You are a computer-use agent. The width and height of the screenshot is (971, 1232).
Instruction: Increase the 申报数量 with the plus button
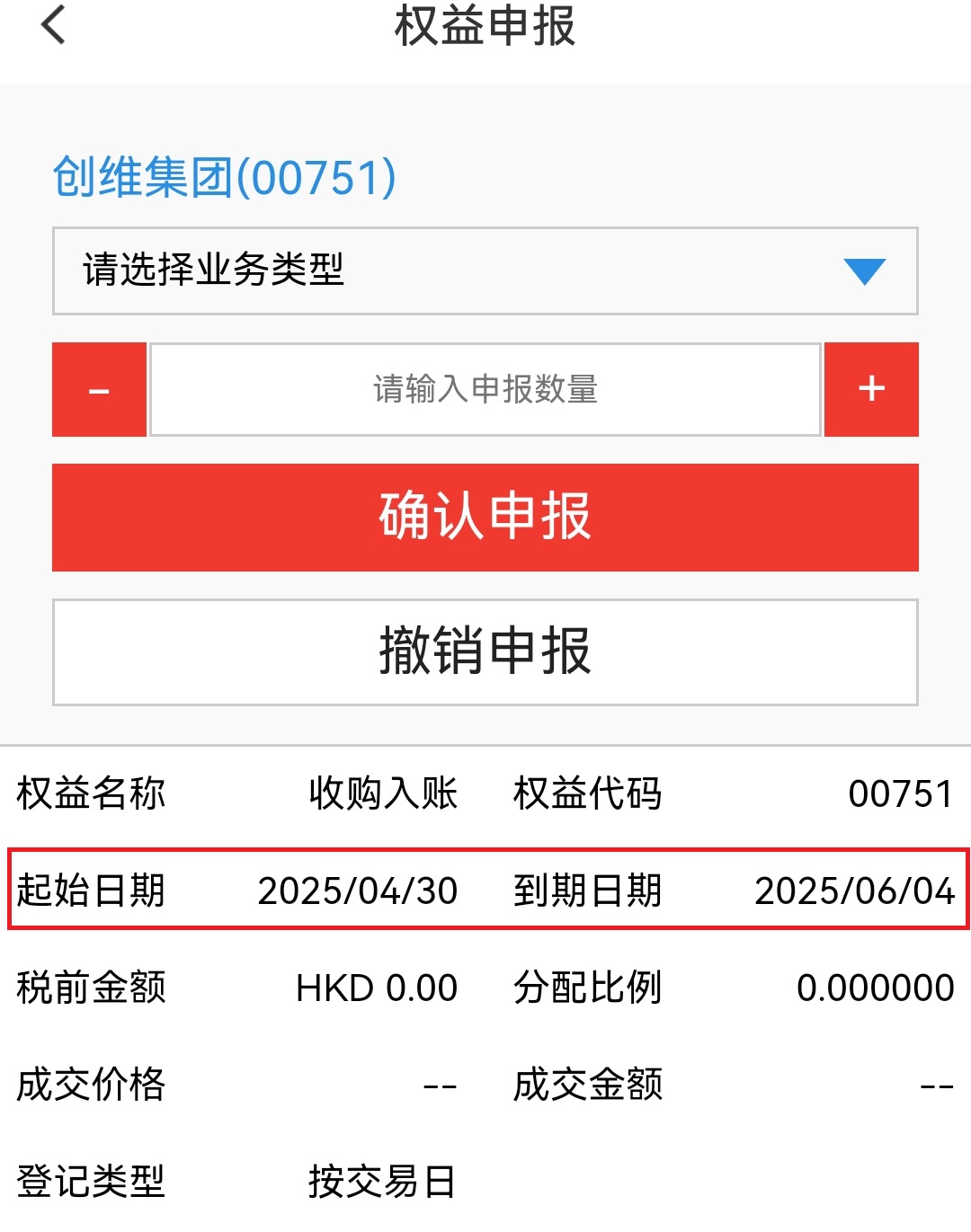coord(871,390)
